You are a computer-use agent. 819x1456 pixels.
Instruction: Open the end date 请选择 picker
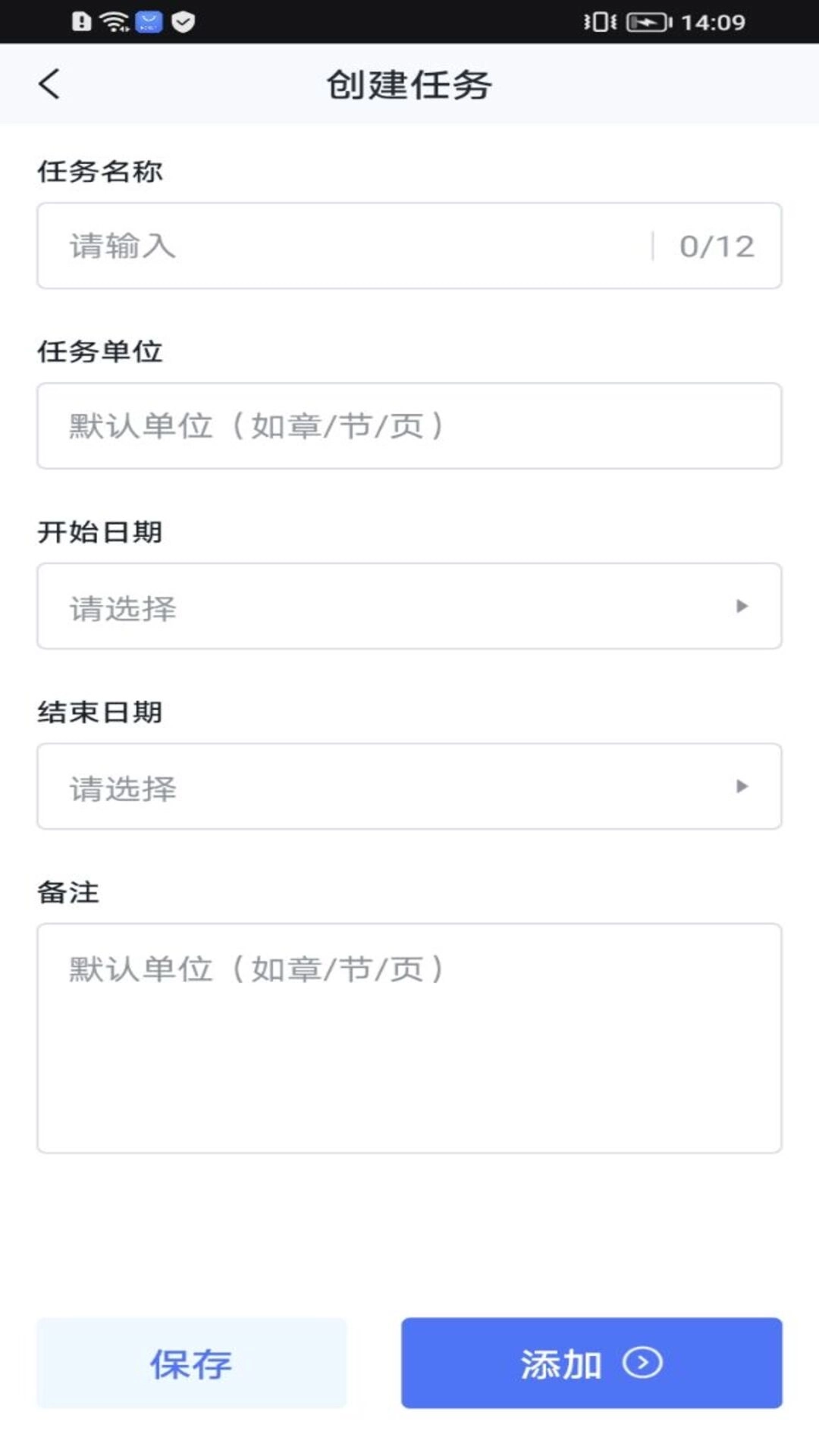point(303,787)
